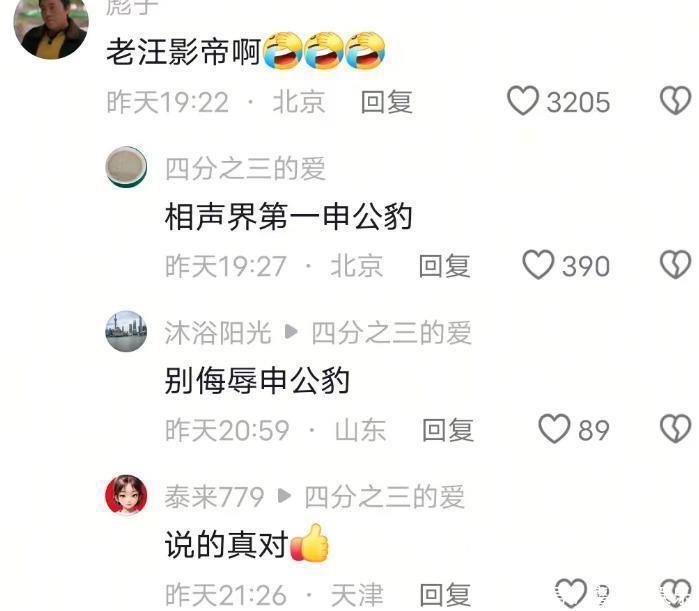Like the comment 别侮辱申公豹
This screenshot has height=611, width=699.
[x=554, y=430]
